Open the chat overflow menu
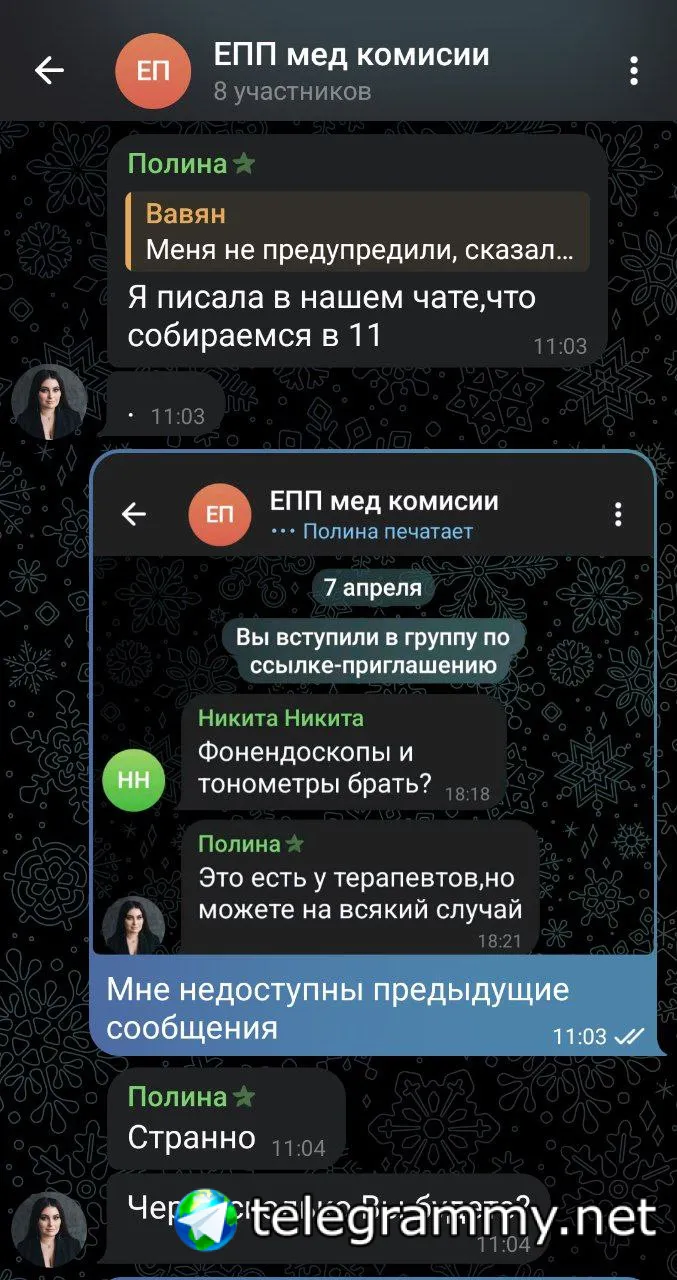This screenshot has height=1280, width=677. coord(633,71)
